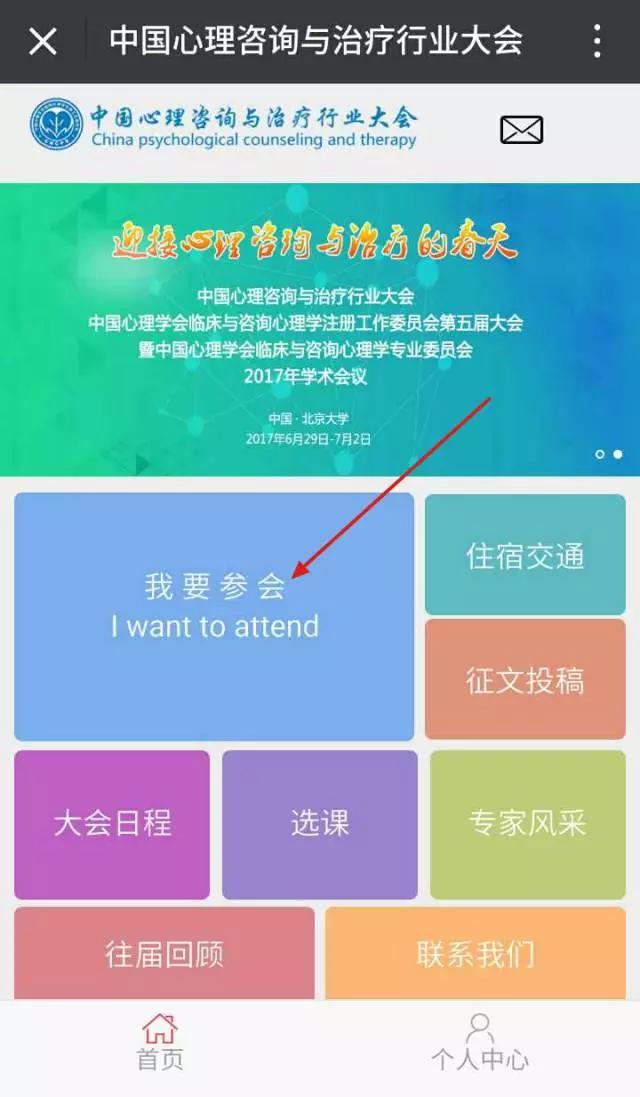
Task: Open the 往届回顾 past conferences tile
Action: tap(164, 953)
